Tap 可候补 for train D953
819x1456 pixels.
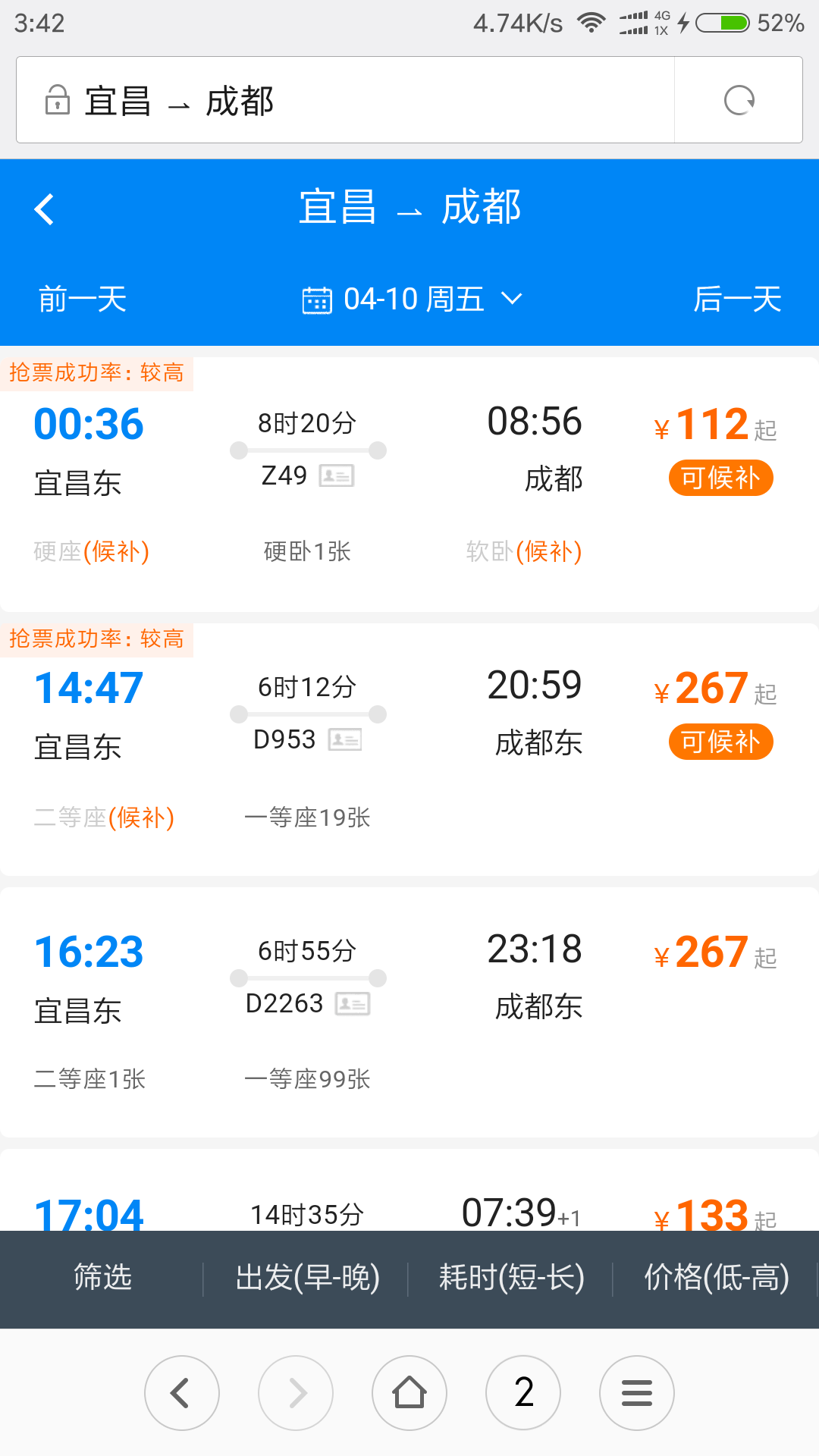click(720, 742)
